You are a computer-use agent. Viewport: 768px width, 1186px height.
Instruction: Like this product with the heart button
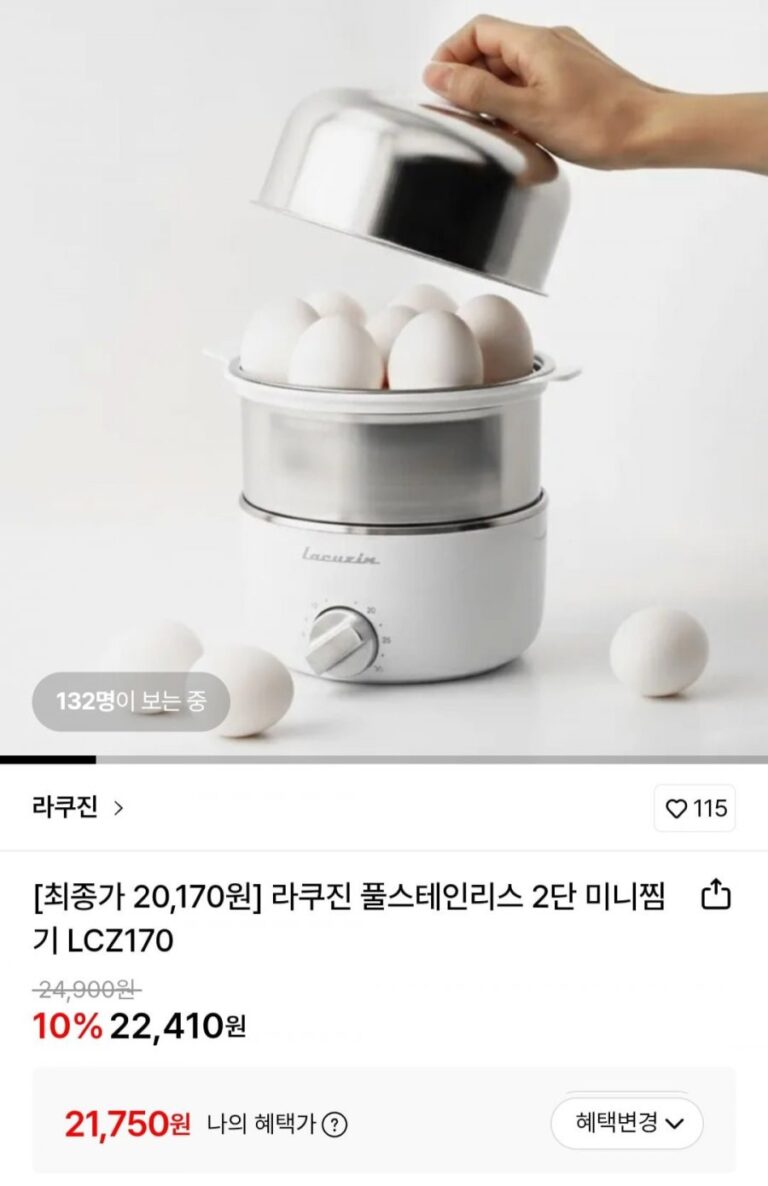(x=695, y=808)
